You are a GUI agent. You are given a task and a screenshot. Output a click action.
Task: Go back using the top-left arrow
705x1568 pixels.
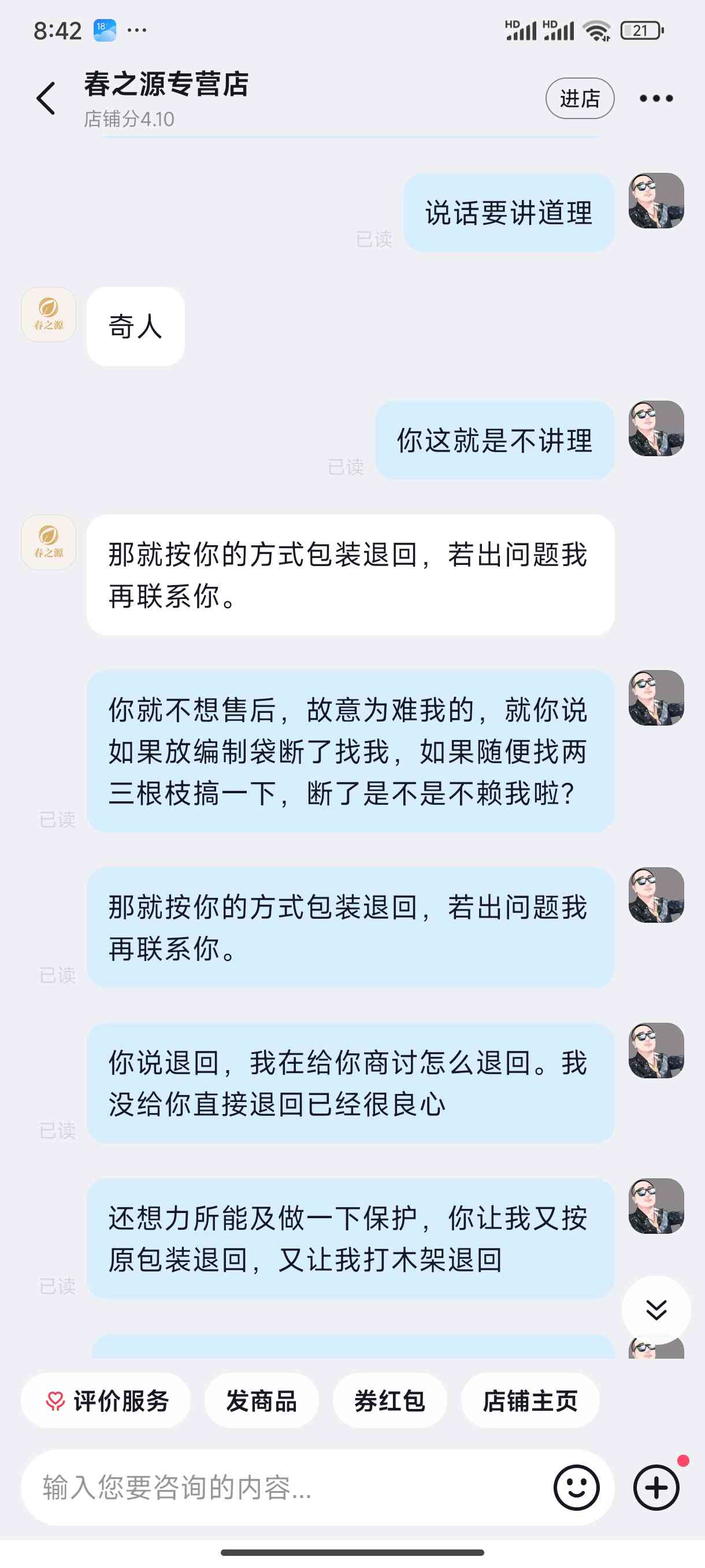pos(46,98)
